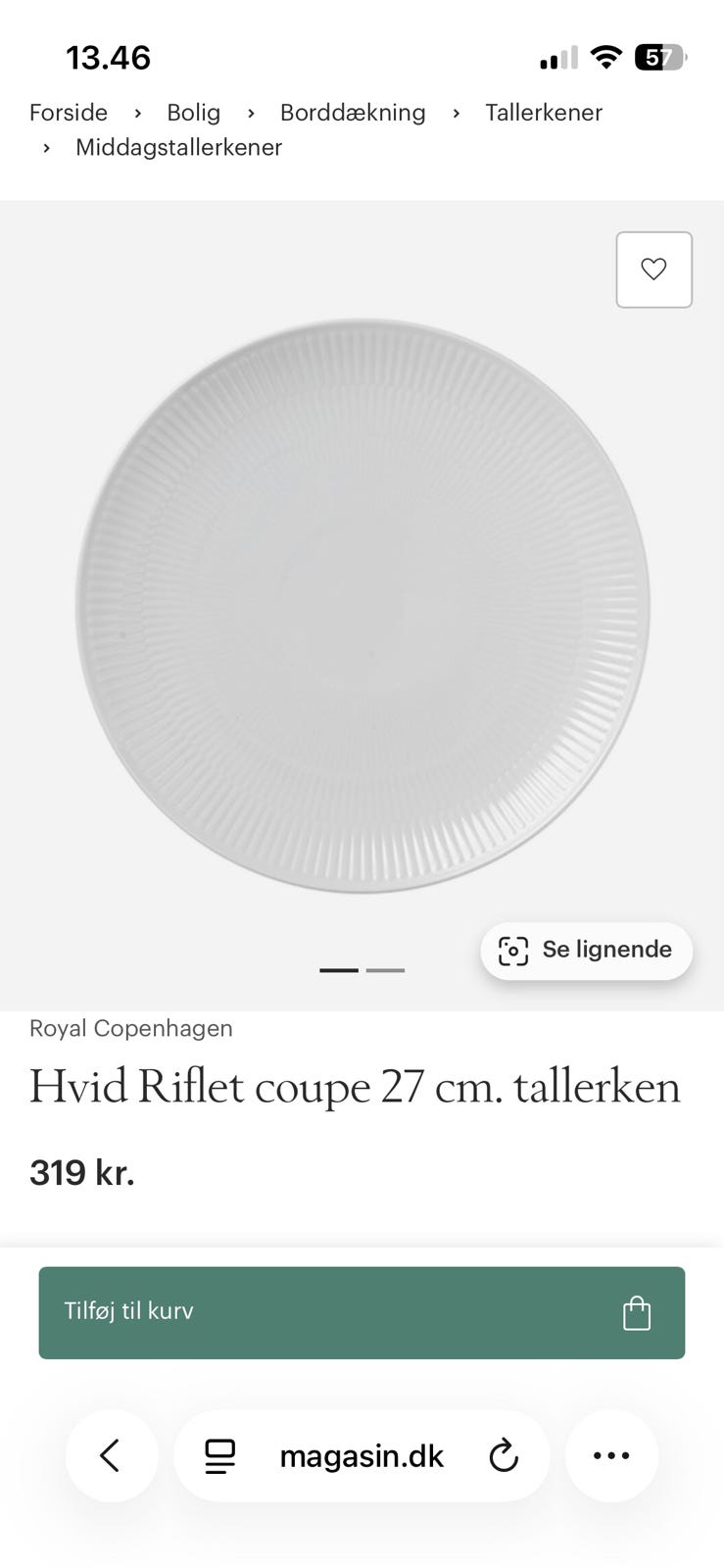Viewport: 724px width, 1568px height.
Task: Click the chevron between Forside and Bolig
Action: (x=136, y=113)
